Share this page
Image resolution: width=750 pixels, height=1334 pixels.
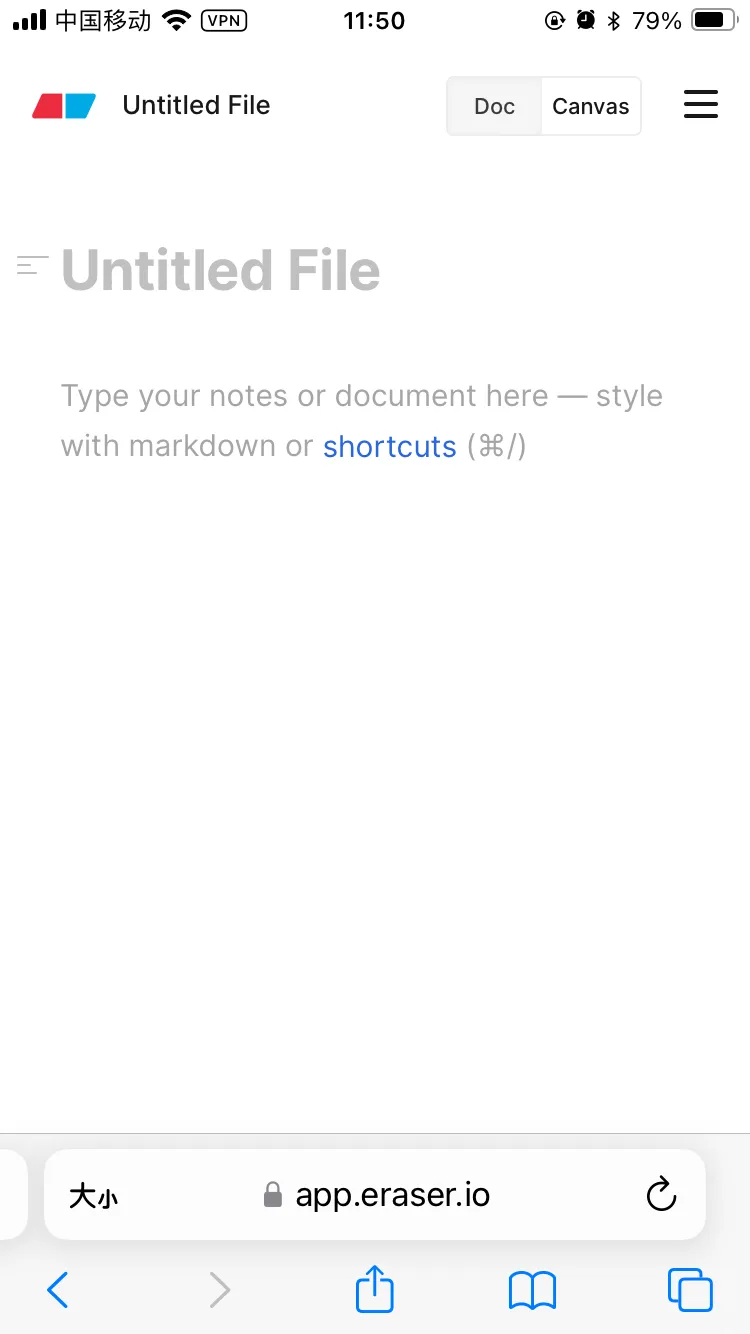coord(375,1289)
